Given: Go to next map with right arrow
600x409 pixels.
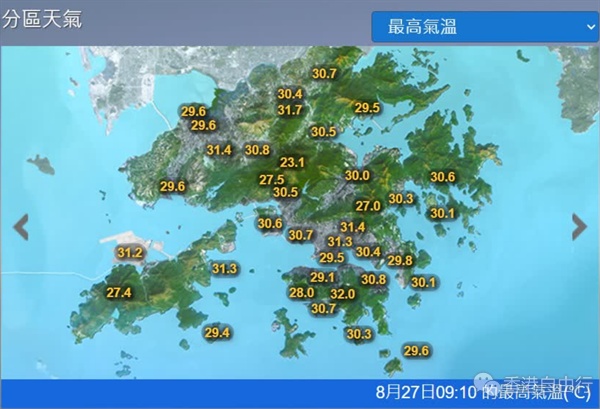Looking at the screenshot, I should click(x=579, y=227).
